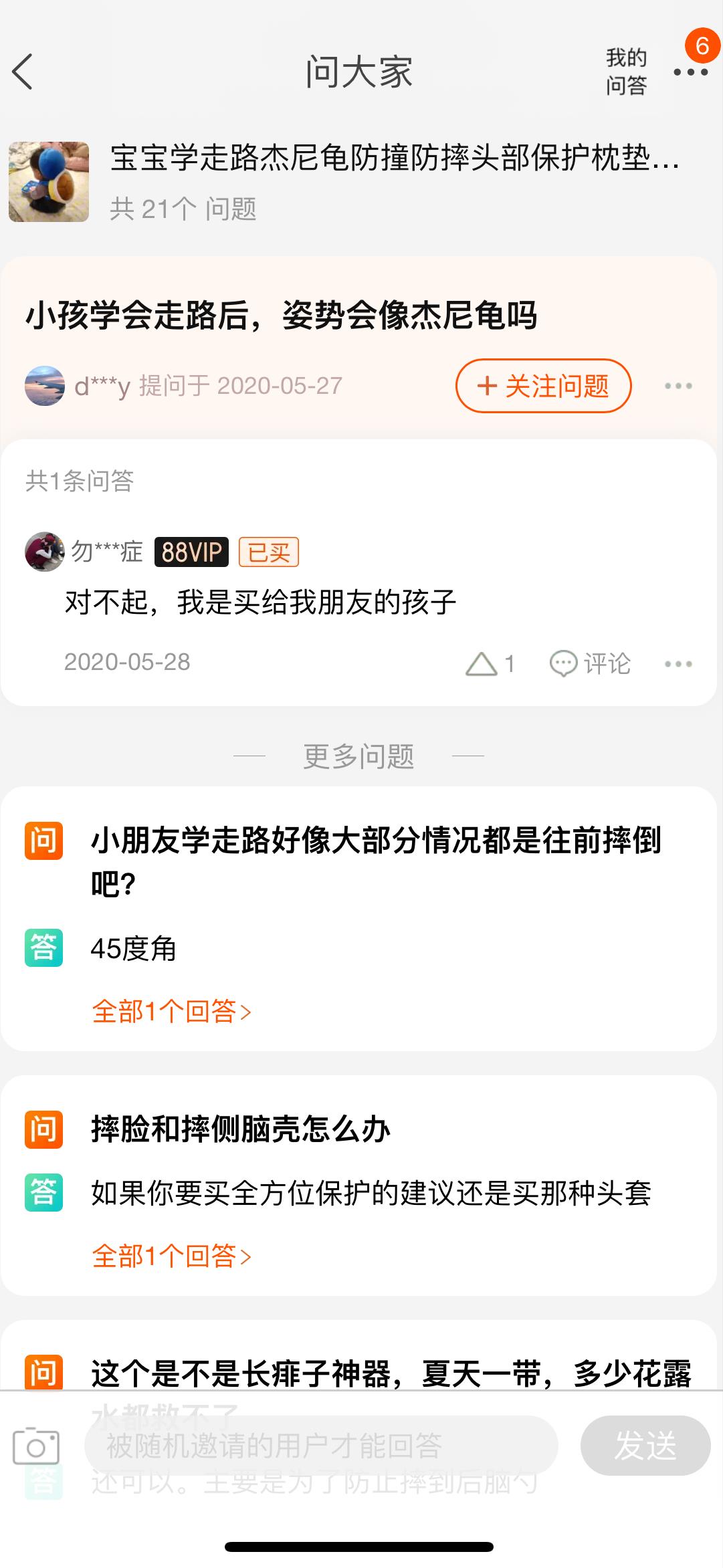The height and width of the screenshot is (1568, 723).
Task: View 全部1个回答 under the 头套 suggestion
Action: [171, 1256]
